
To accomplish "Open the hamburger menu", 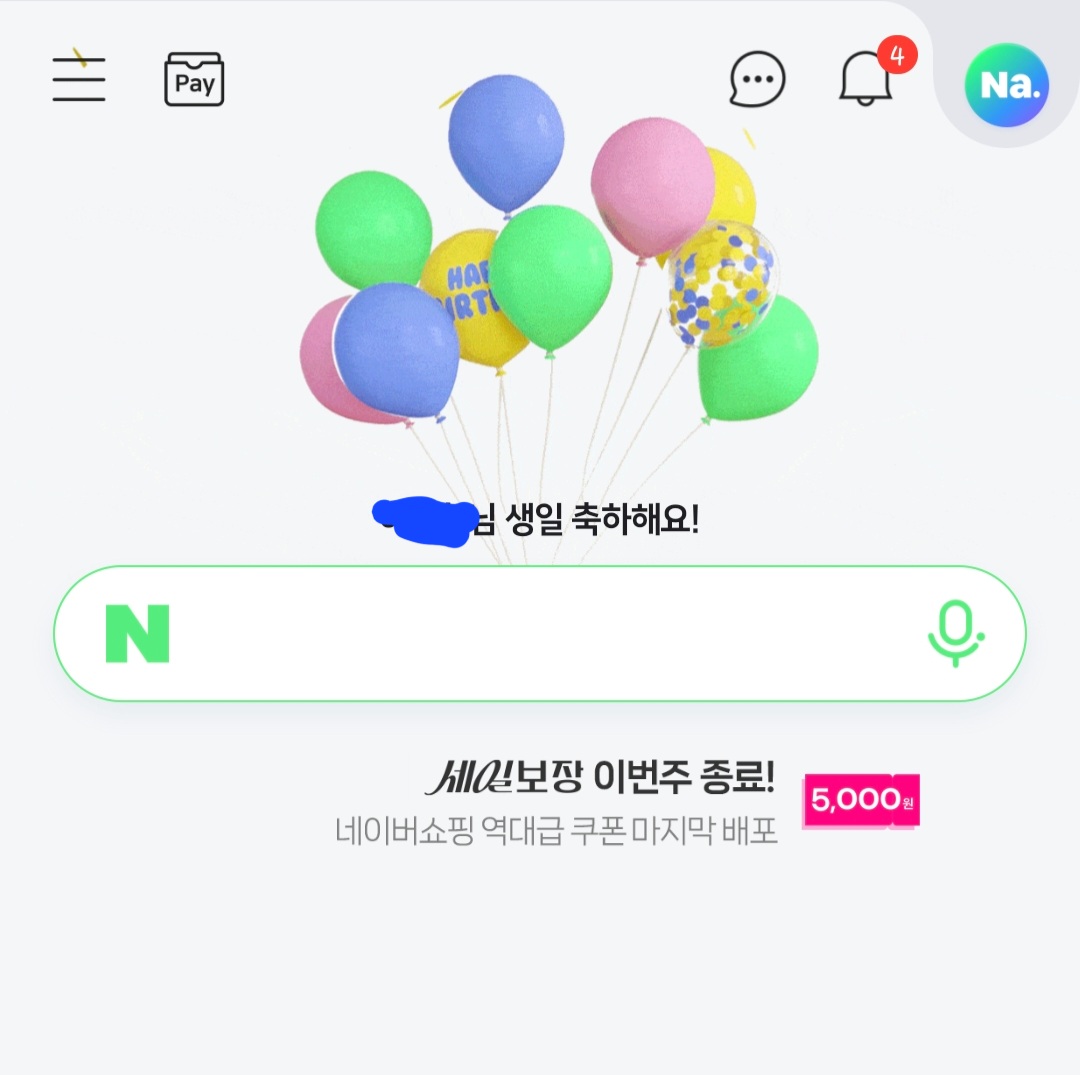I will pos(79,79).
